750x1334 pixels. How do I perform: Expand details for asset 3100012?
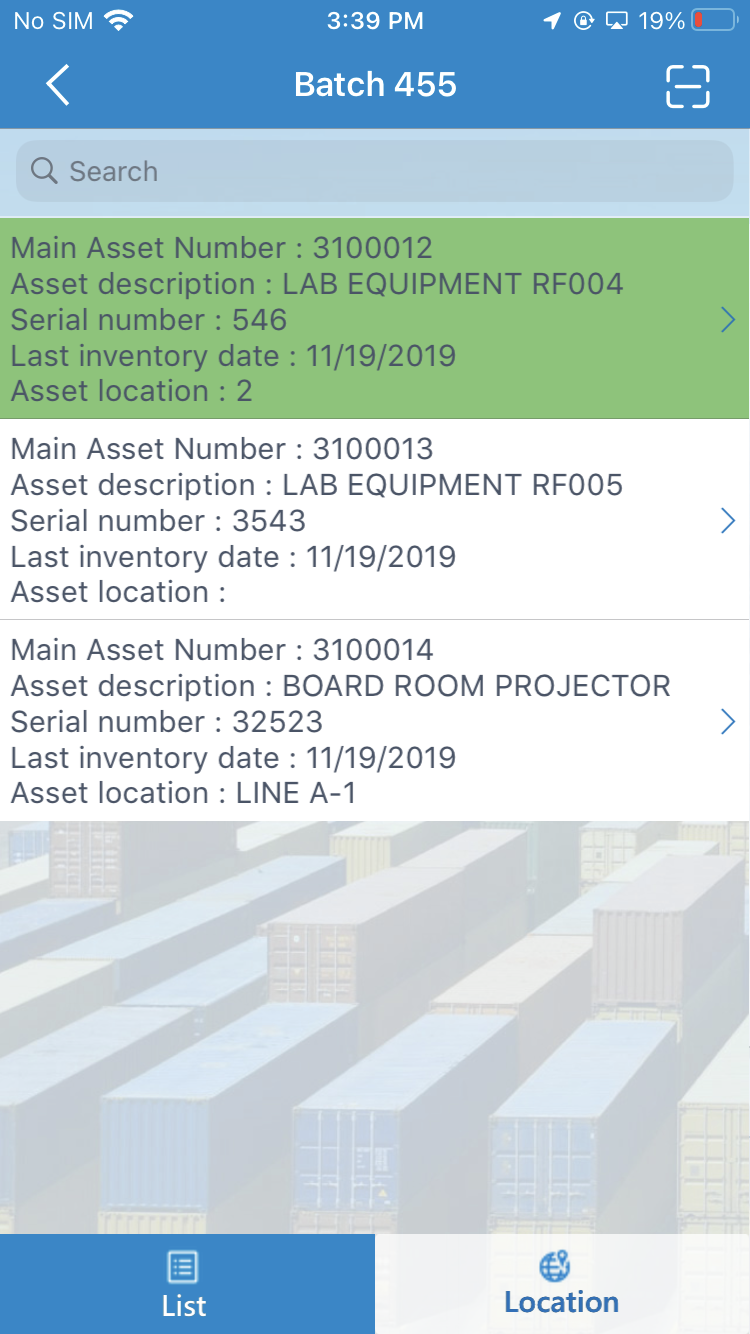click(x=728, y=319)
